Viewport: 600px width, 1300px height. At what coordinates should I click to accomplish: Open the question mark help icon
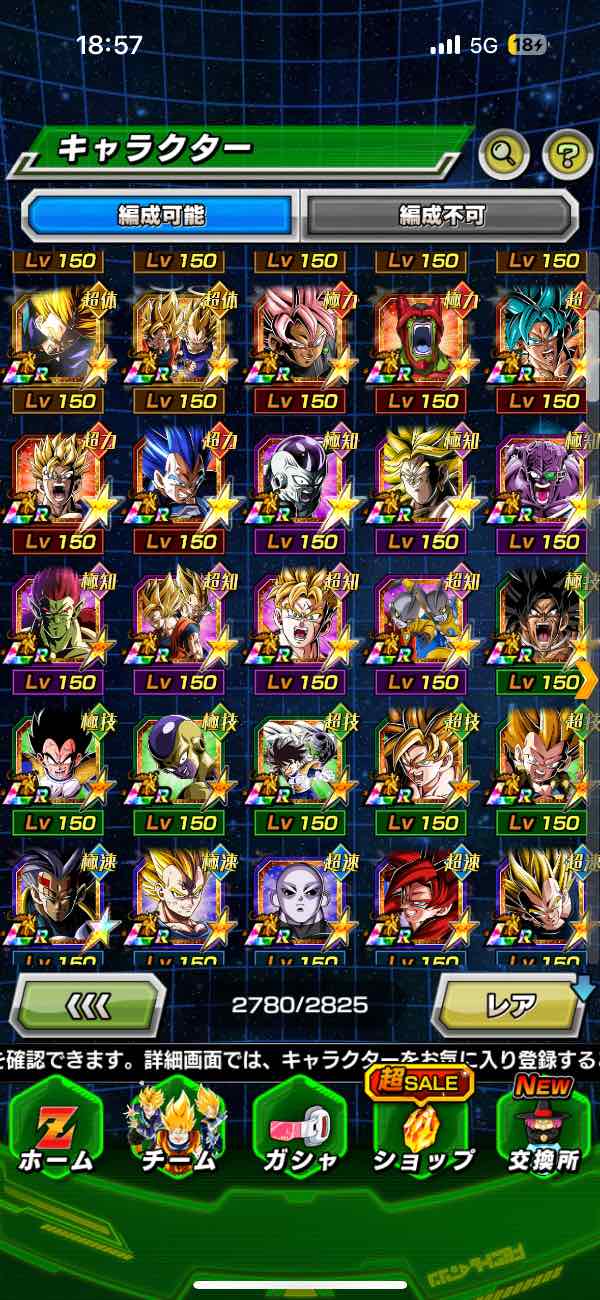(567, 153)
